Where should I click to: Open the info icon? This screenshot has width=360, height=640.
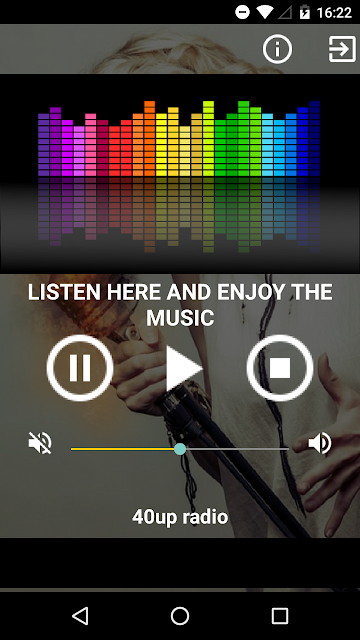click(x=277, y=49)
